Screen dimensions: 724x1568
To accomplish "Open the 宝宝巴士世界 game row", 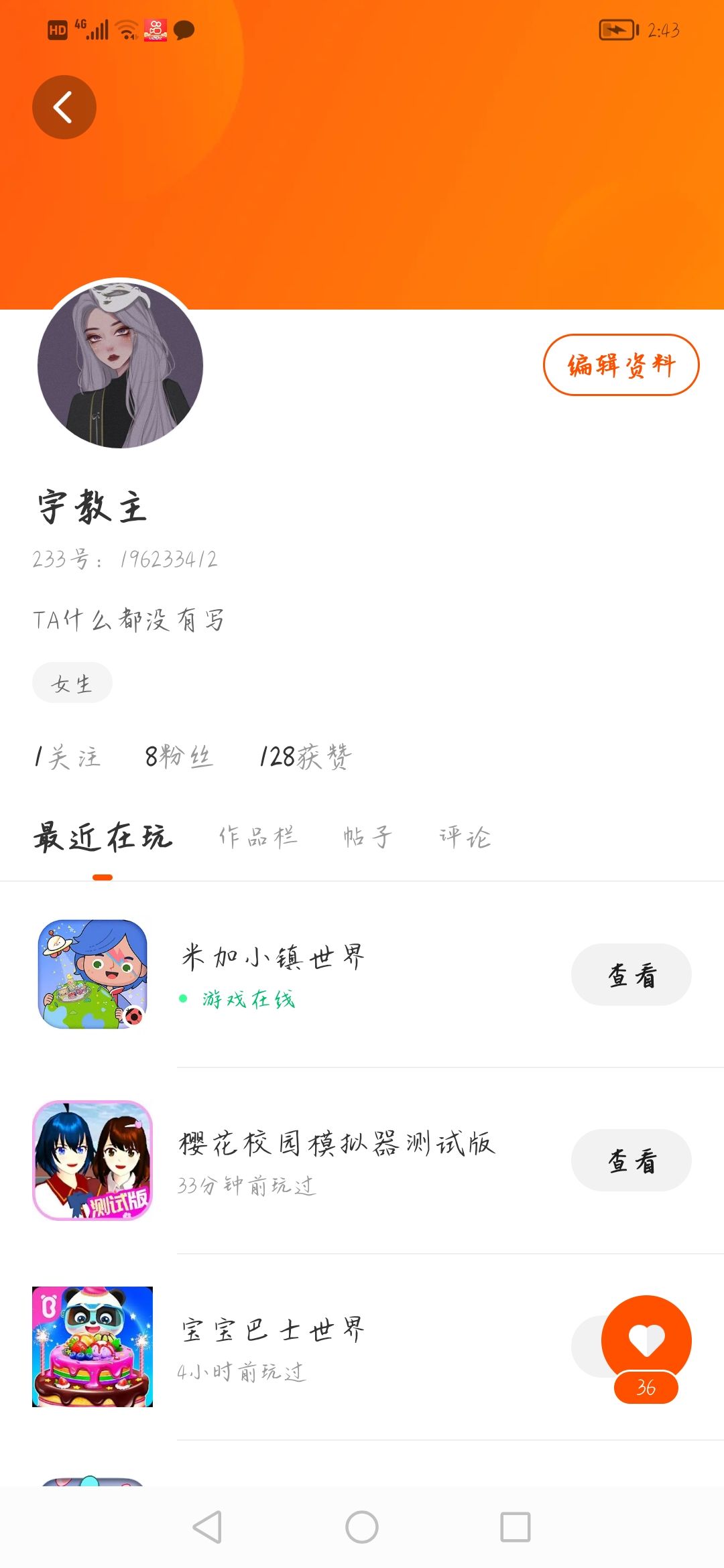I will click(335, 1346).
